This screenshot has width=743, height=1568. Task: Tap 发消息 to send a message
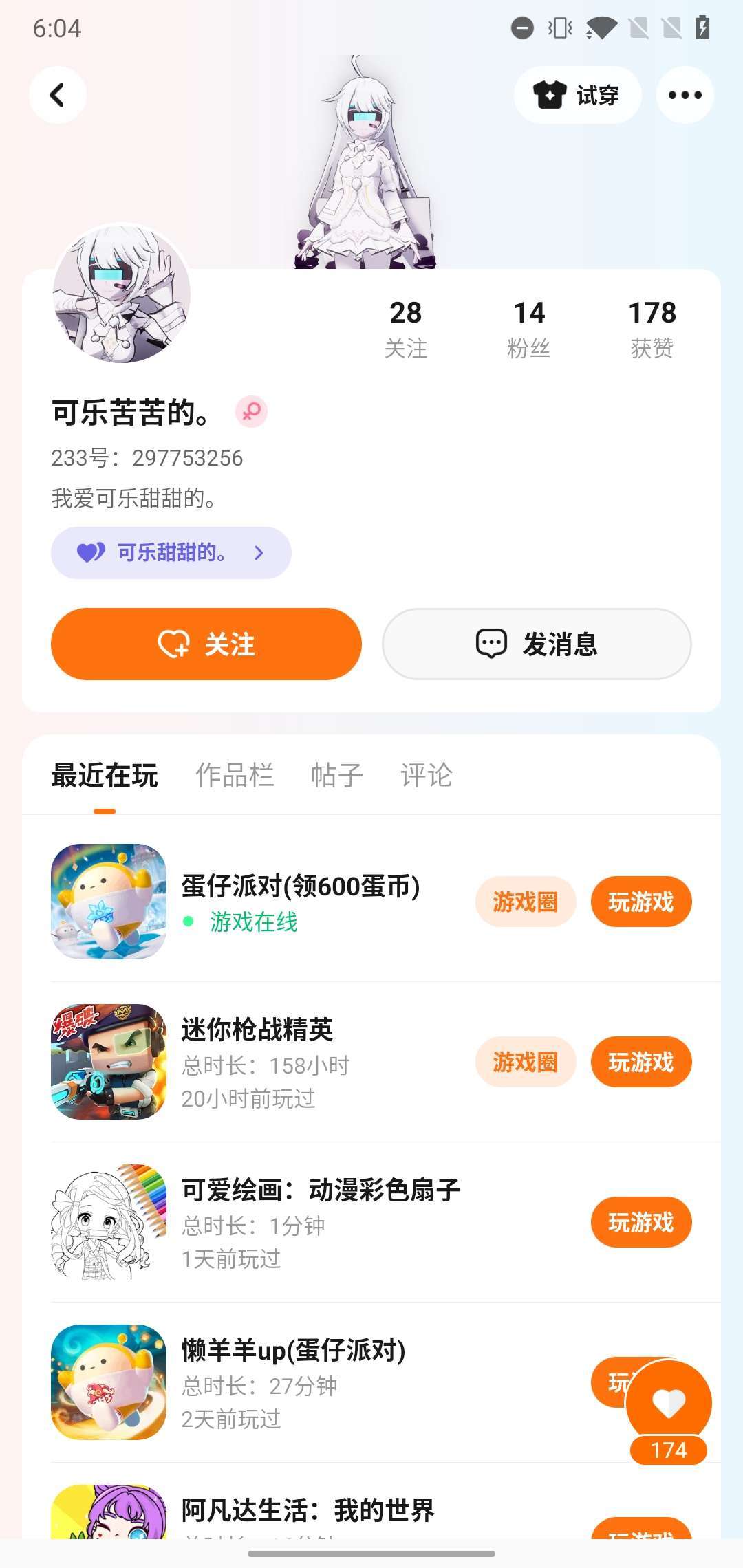537,644
